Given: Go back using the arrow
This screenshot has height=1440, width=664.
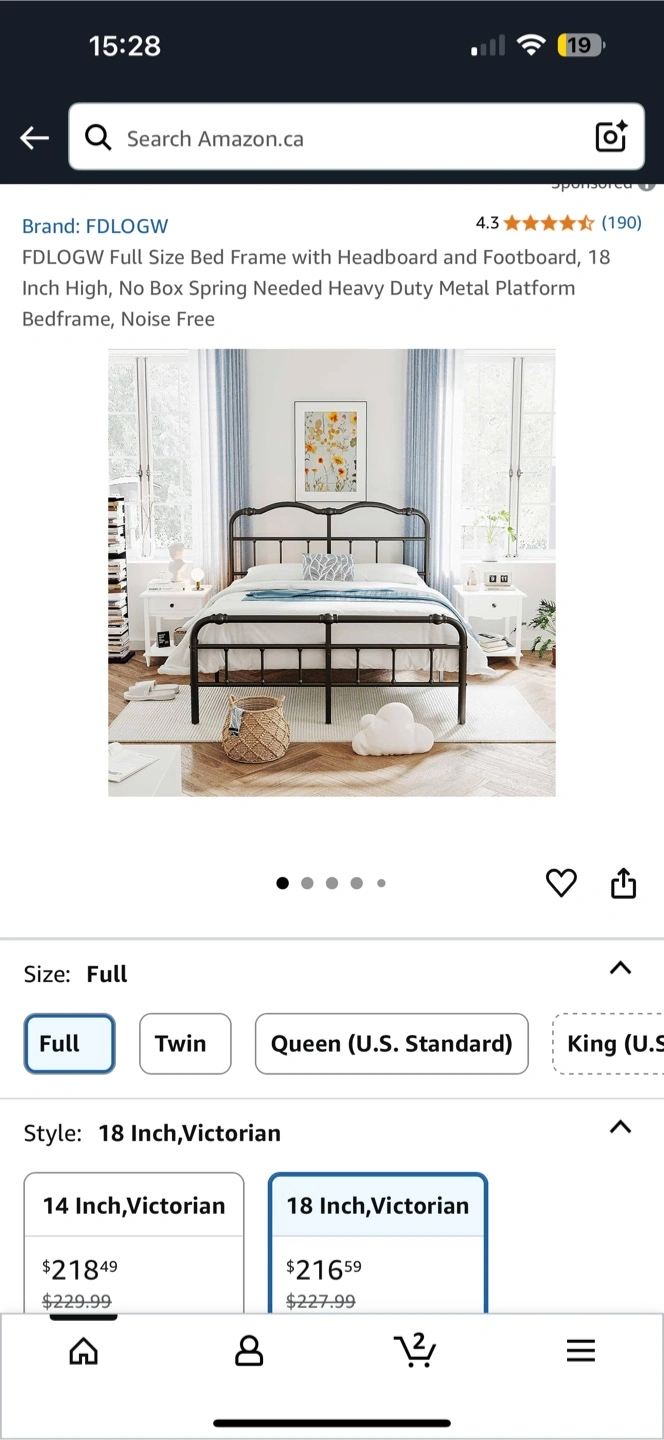Looking at the screenshot, I should pyautogui.click(x=35, y=138).
